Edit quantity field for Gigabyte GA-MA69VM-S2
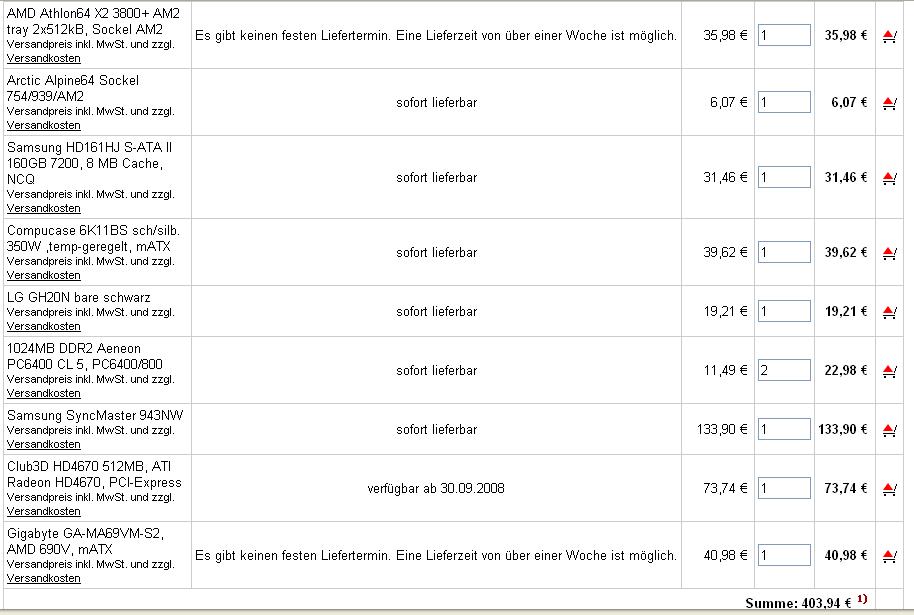 (783, 555)
